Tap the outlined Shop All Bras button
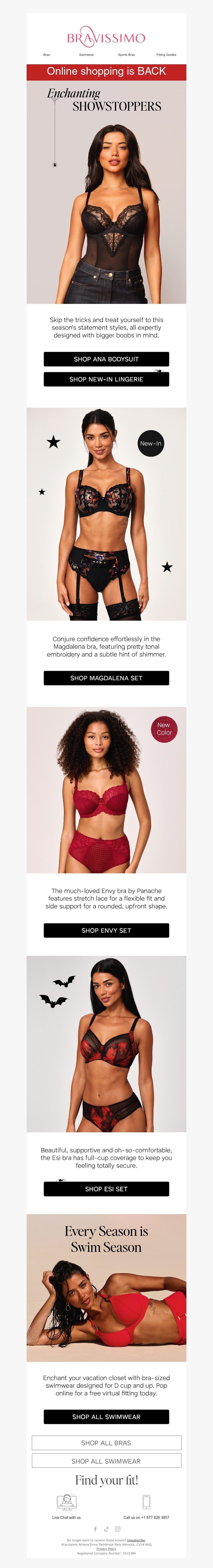This screenshot has height=1568, width=213. pos(106,1443)
